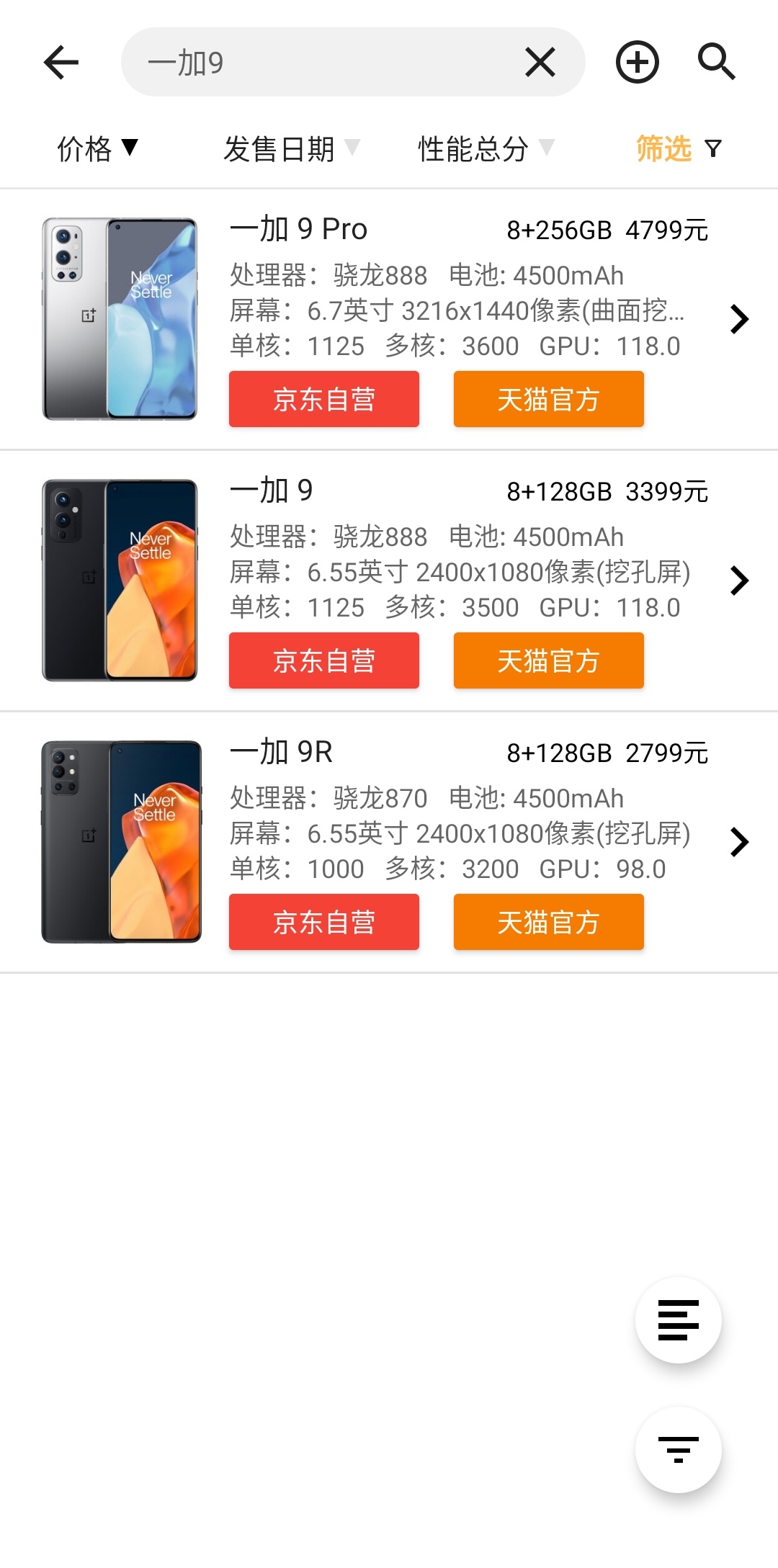Open the 一加 9R phone image
This screenshot has height=1568, width=778.
pos(121,842)
